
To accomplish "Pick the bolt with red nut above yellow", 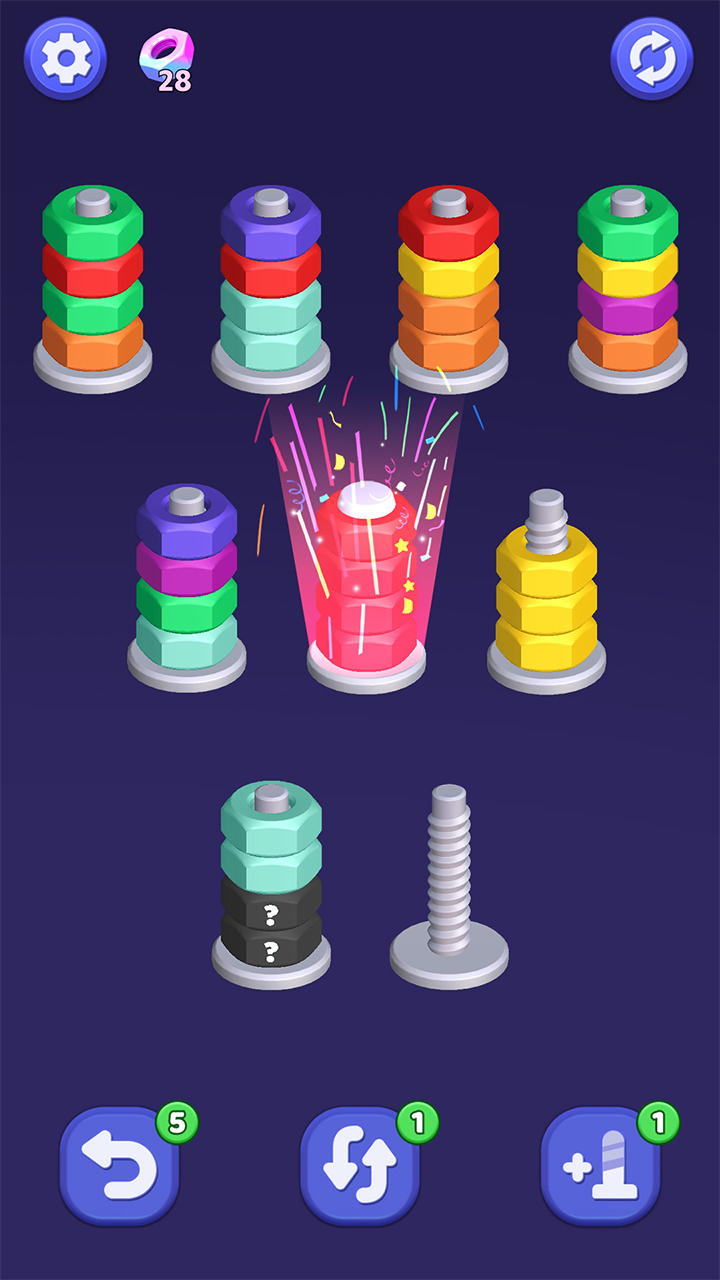I will pyautogui.click(x=449, y=285).
